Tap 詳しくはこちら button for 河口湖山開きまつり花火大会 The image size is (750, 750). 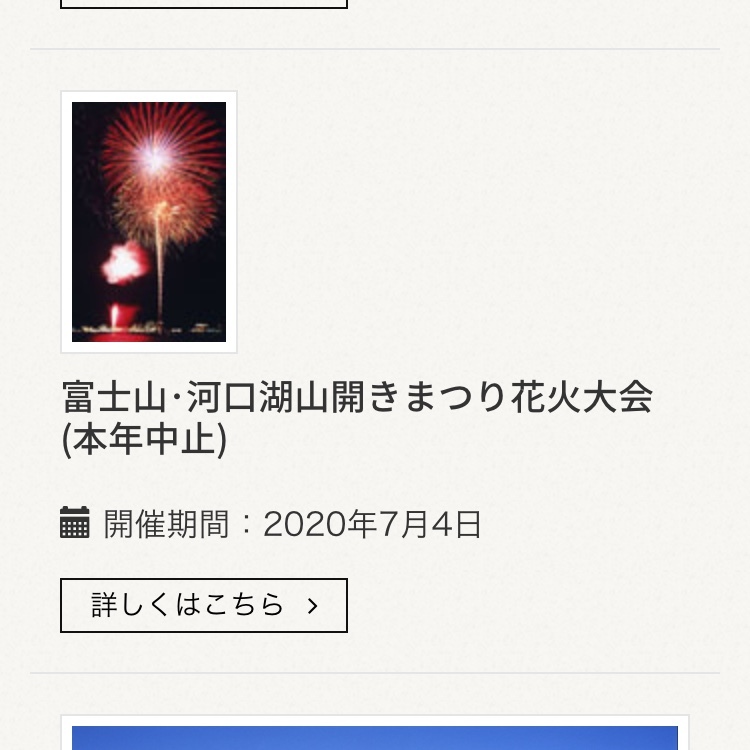pyautogui.click(x=204, y=605)
